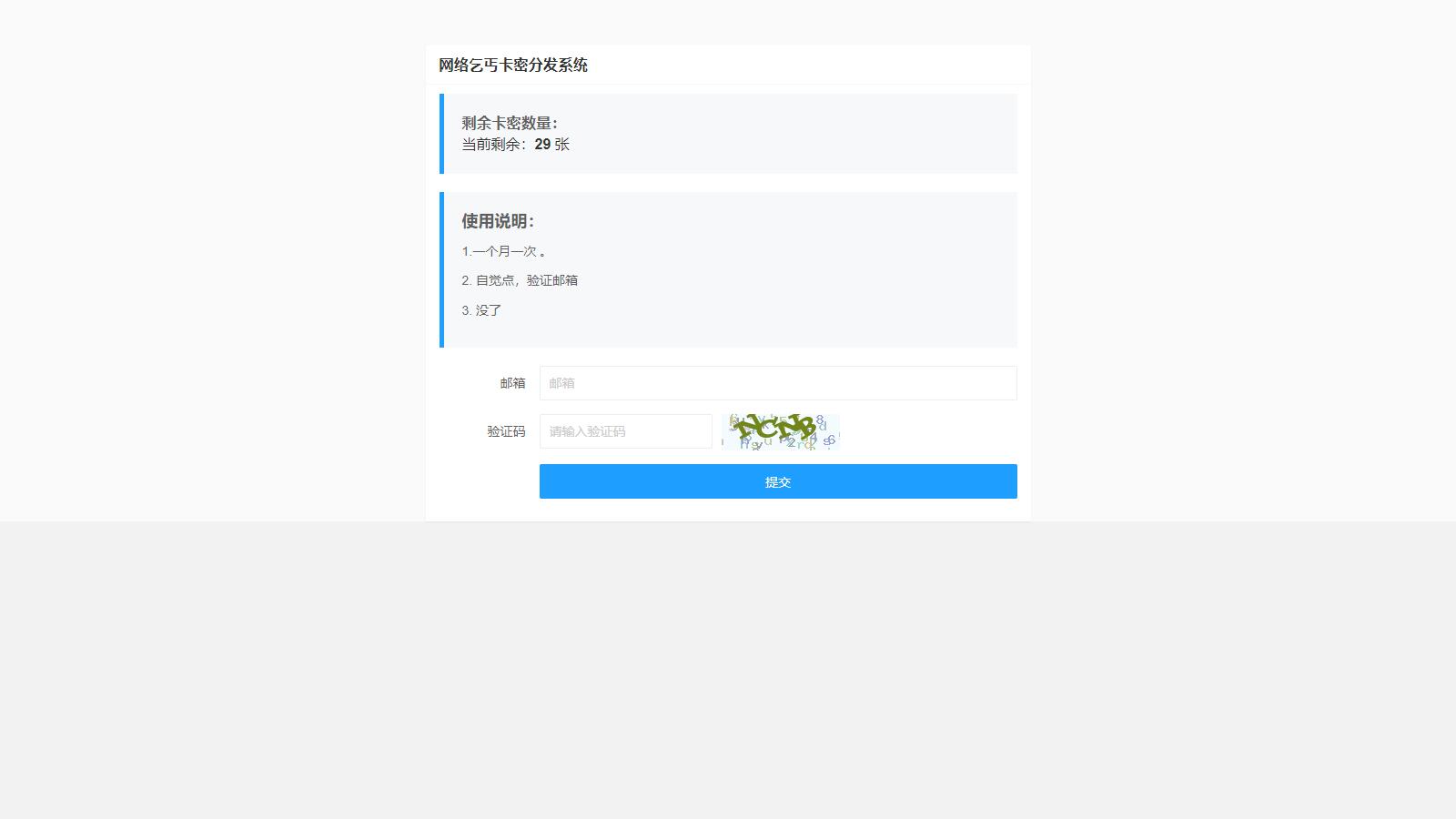The image size is (1456, 819).
Task: Focus the 邮箱 email input field
Action: click(x=778, y=383)
